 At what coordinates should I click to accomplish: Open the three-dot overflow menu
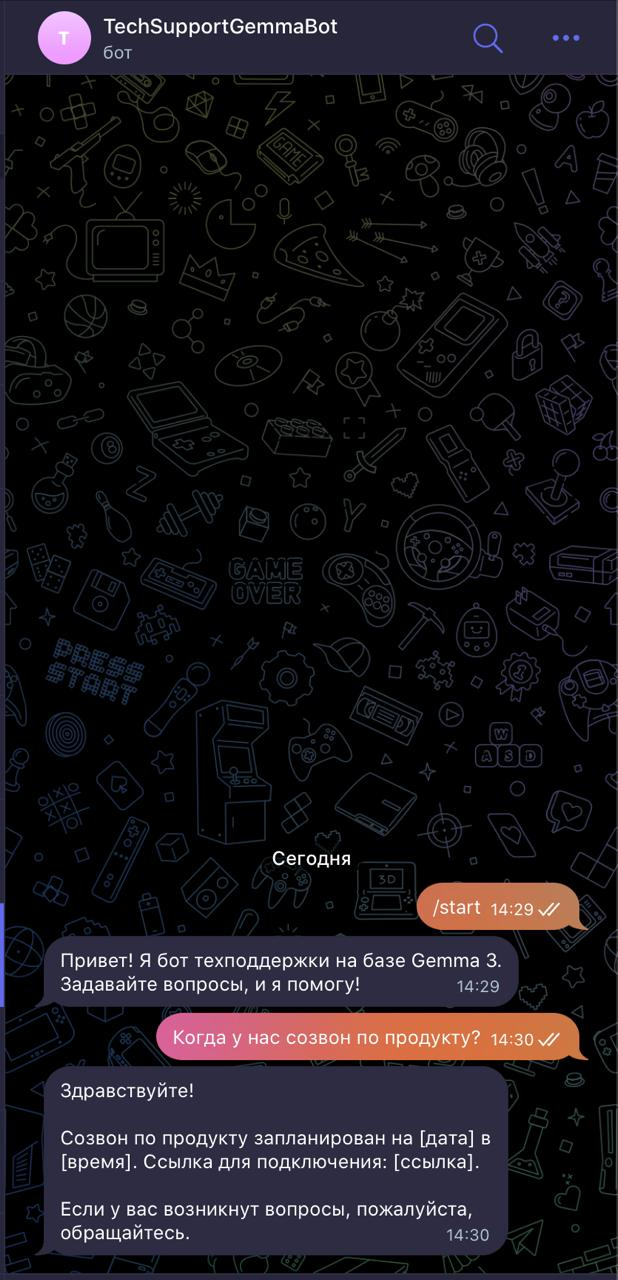point(566,38)
